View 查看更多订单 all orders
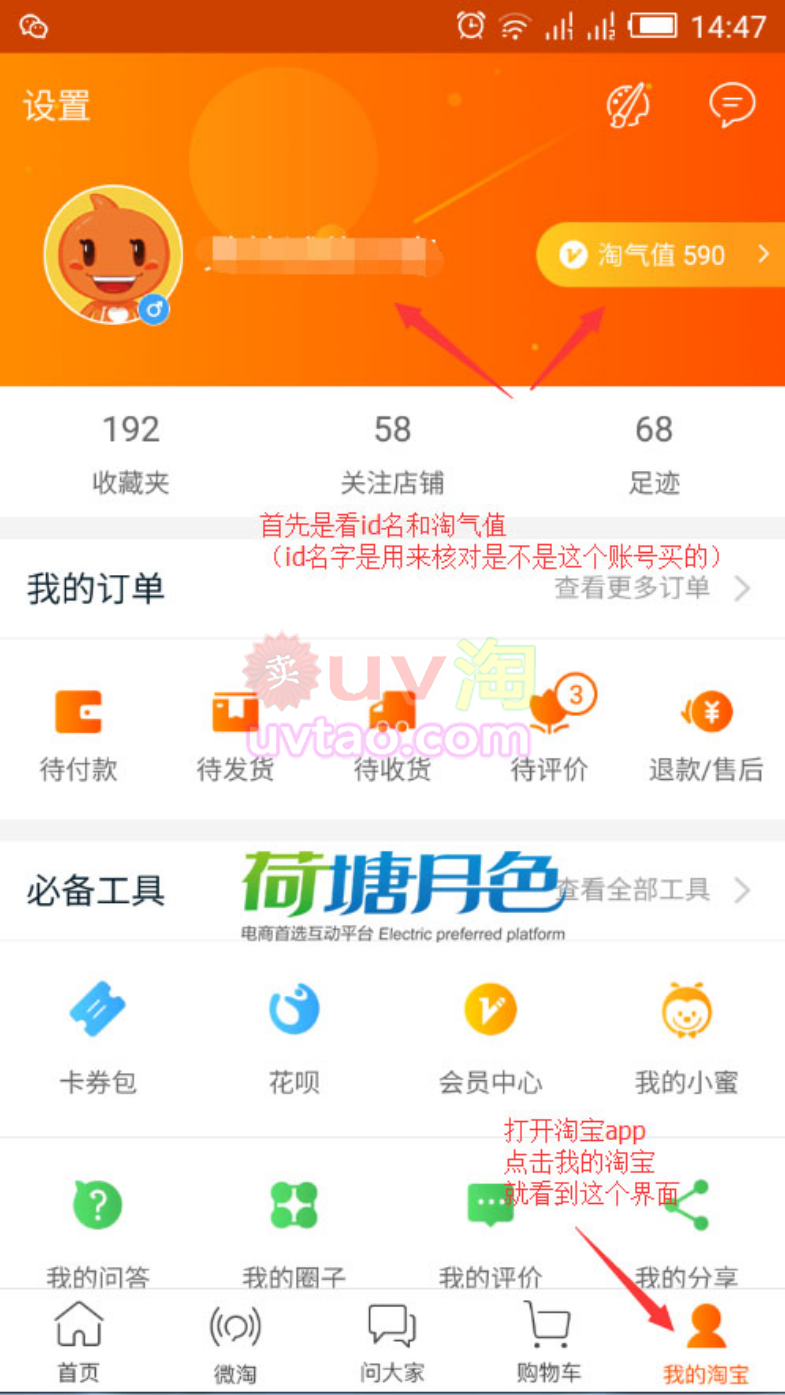785x1395 pixels. point(651,588)
